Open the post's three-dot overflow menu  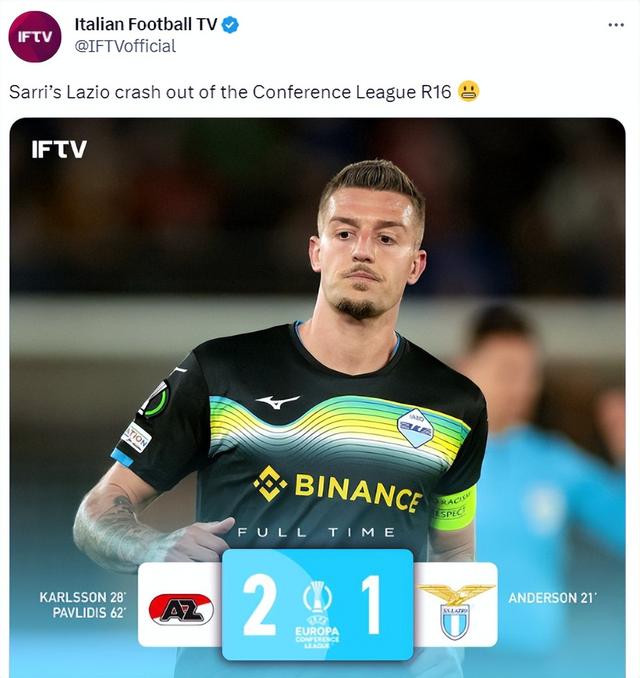click(616, 25)
